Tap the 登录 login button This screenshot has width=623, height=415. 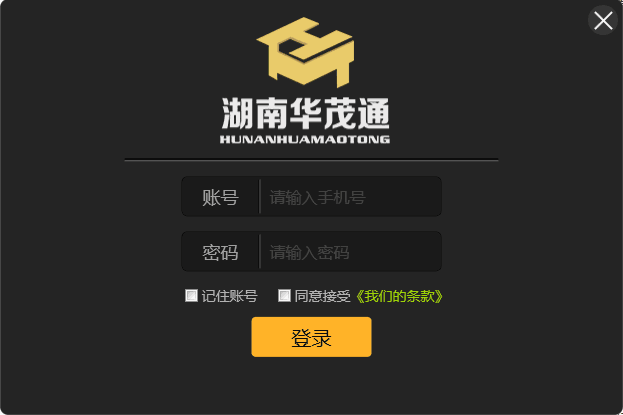click(311, 337)
